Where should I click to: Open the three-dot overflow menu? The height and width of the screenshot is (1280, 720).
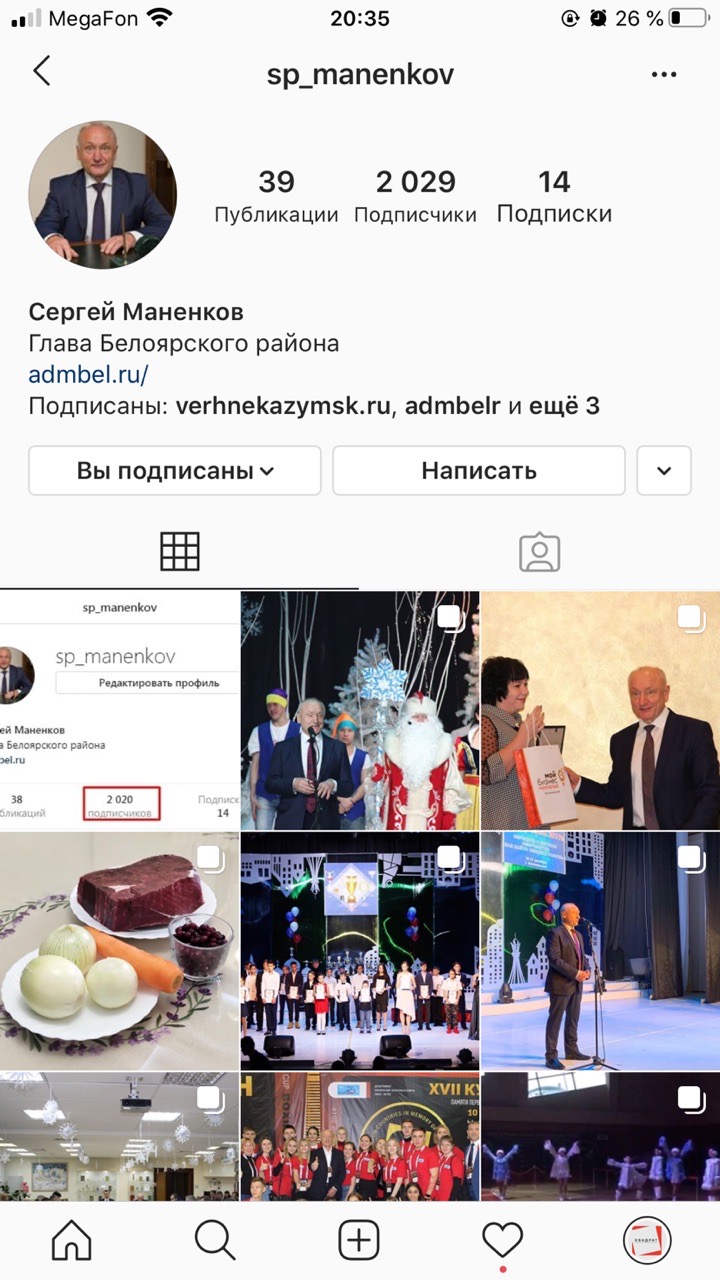pos(664,74)
